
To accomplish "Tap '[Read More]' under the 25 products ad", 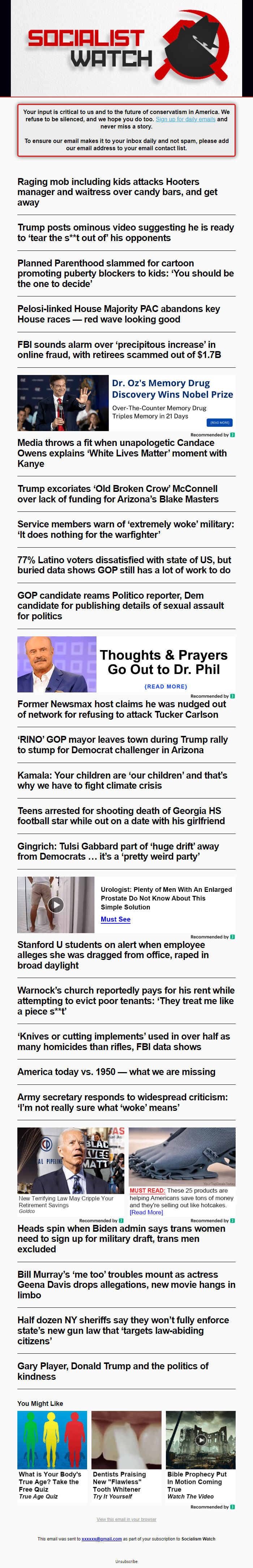I will 146,1212.
